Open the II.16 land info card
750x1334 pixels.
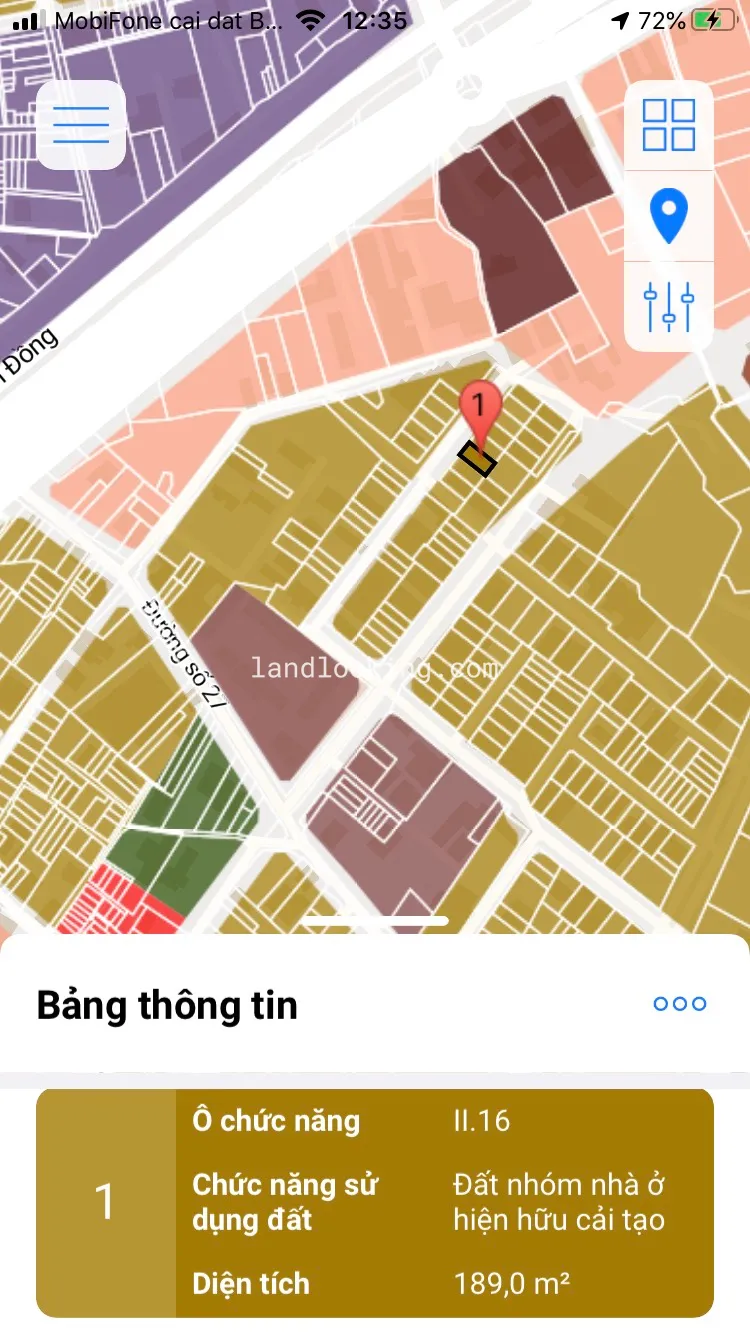pos(375,1202)
